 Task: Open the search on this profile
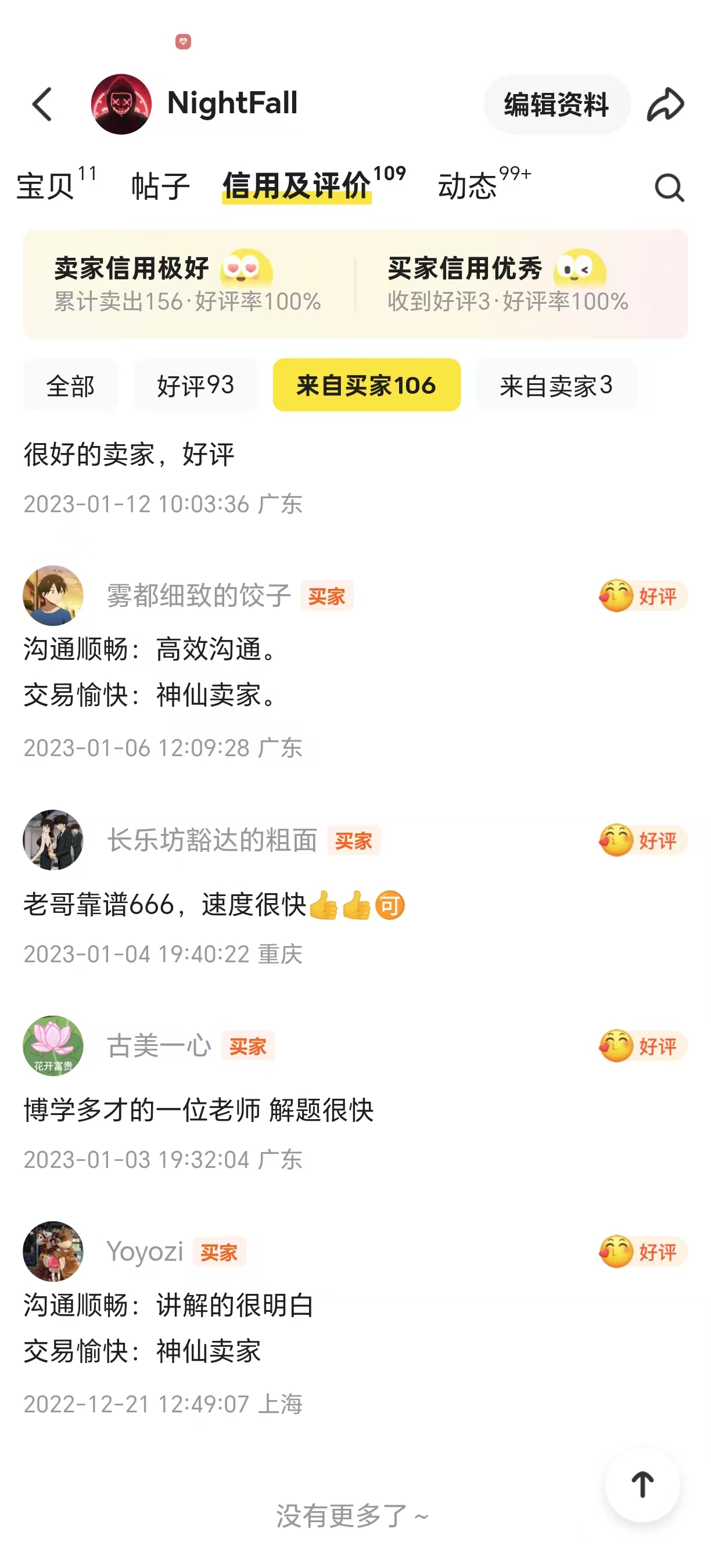(x=669, y=186)
